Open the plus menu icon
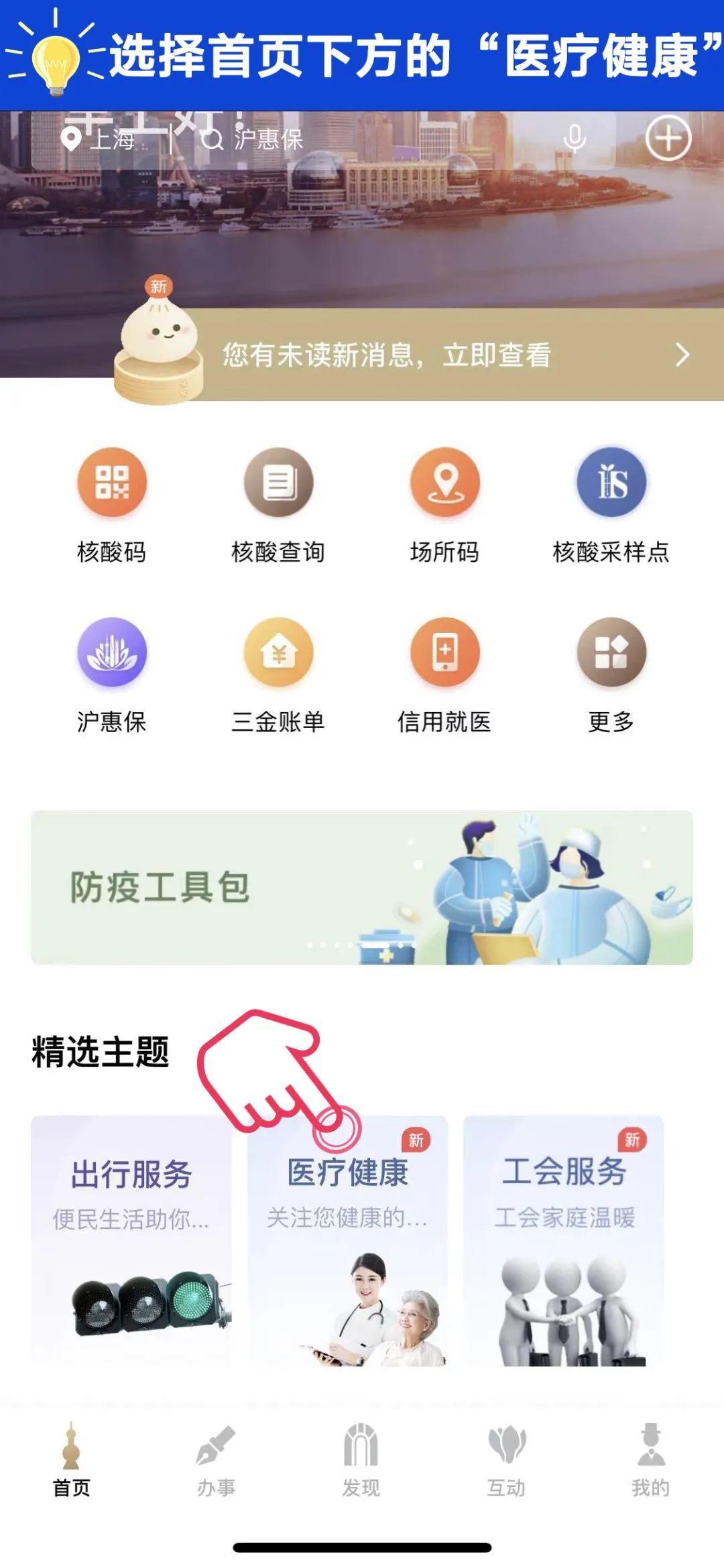 (x=668, y=138)
